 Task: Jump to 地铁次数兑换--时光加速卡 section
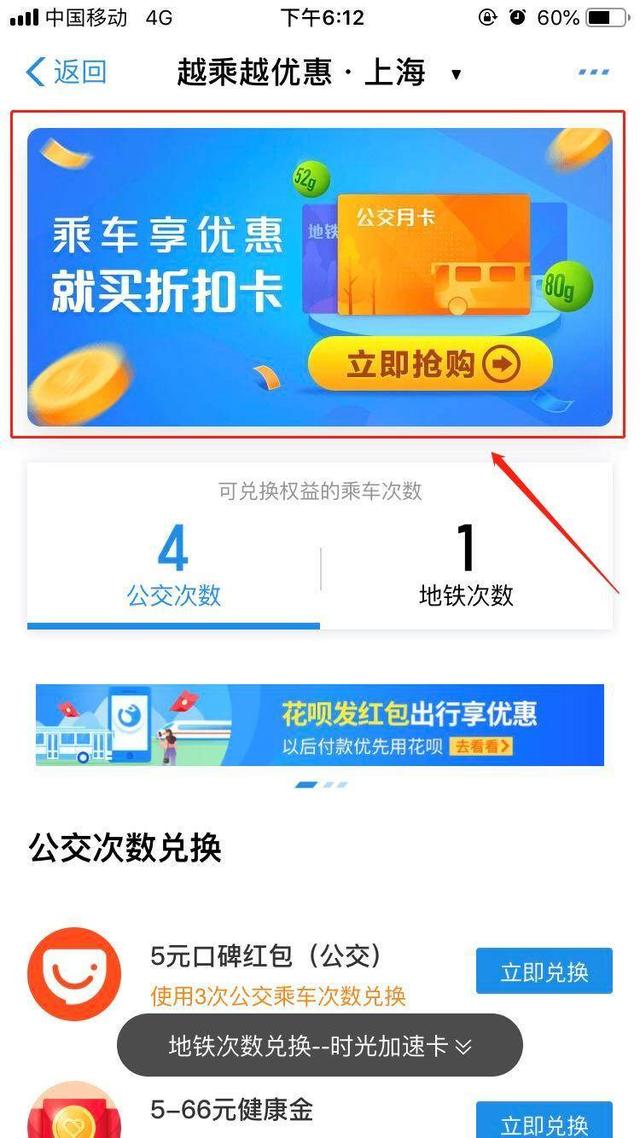pos(319,1046)
